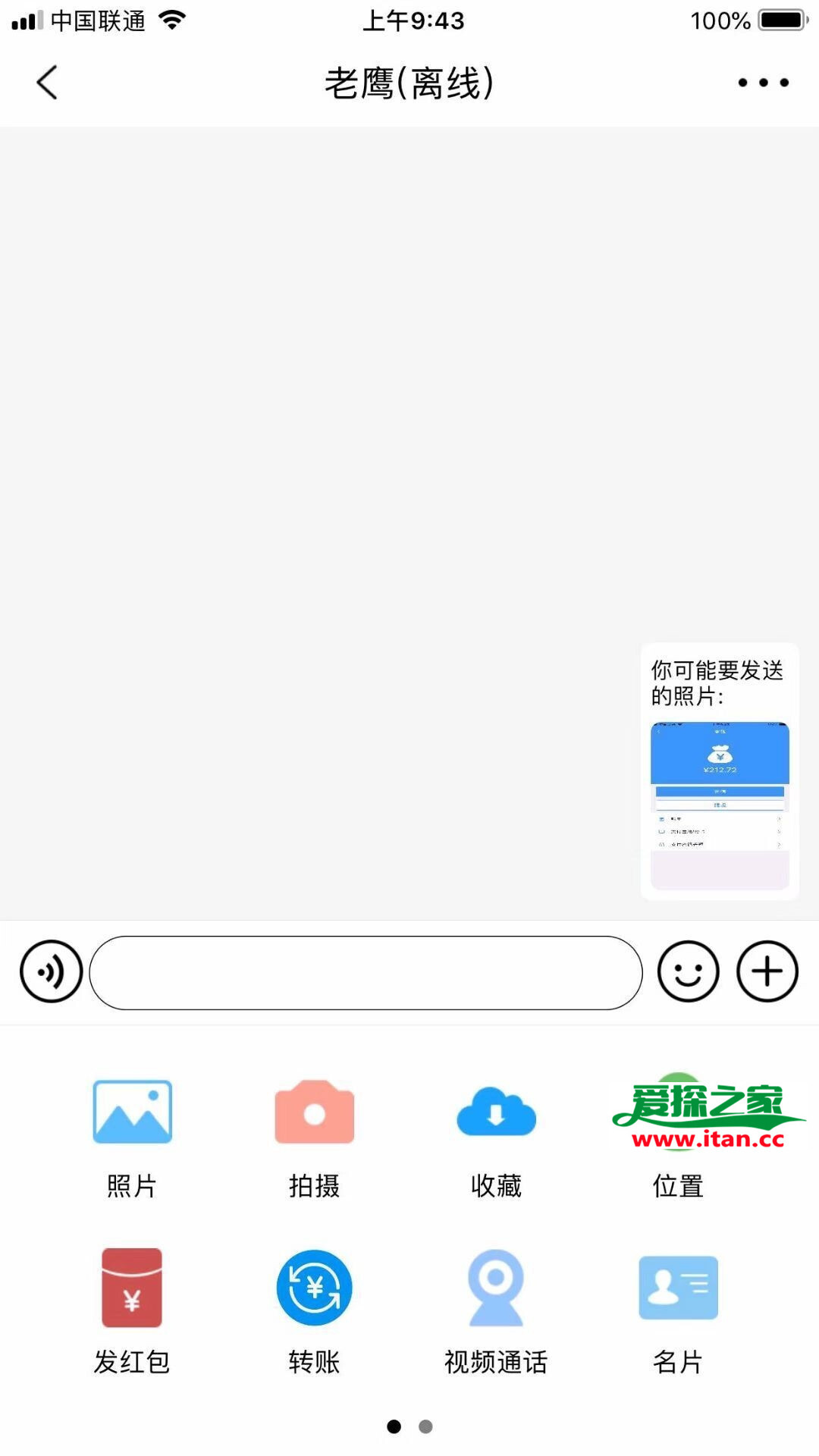Toggle the plus attachment panel
The image size is (819, 1456).
[767, 971]
